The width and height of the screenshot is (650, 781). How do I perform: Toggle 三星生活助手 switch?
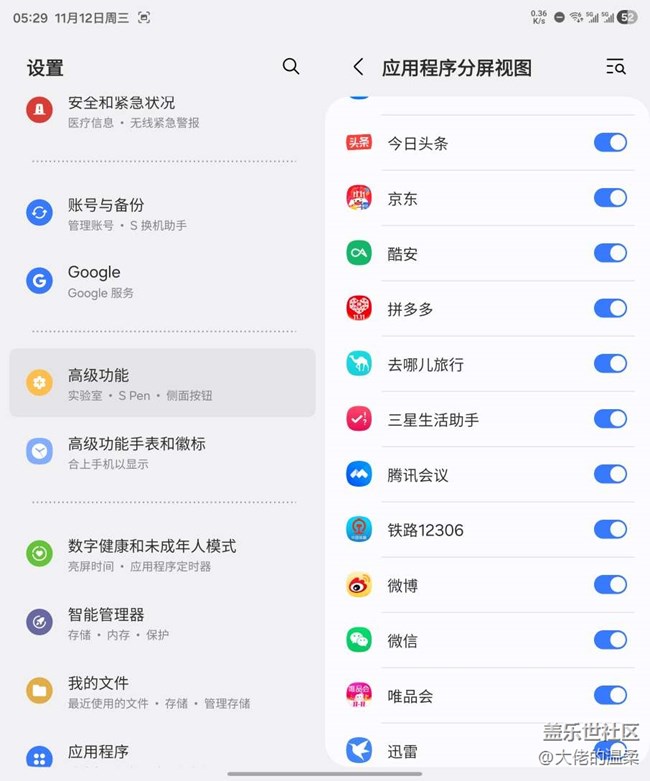(610, 419)
